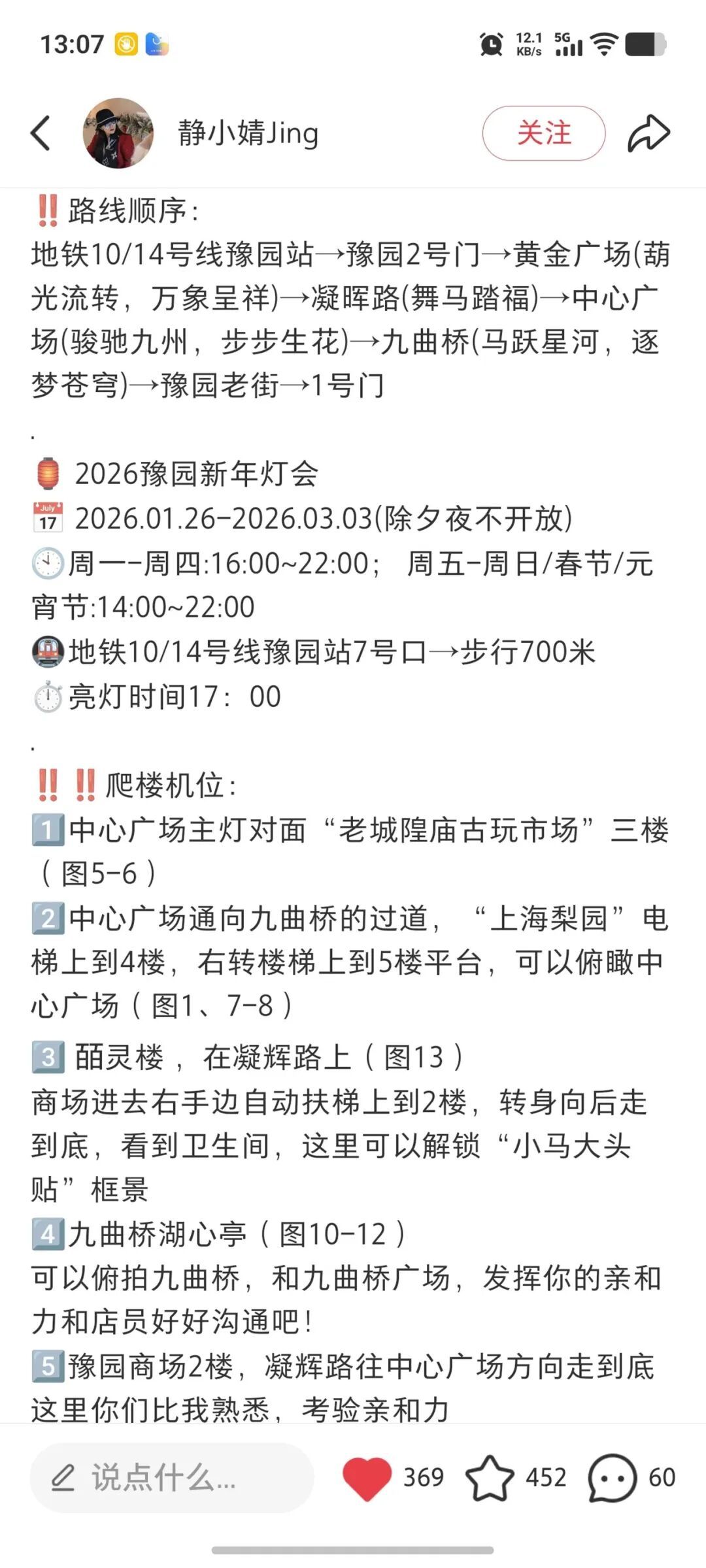The width and height of the screenshot is (706, 1568).
Task: Open profile via the name 静小婧Jing
Action: 248,133
